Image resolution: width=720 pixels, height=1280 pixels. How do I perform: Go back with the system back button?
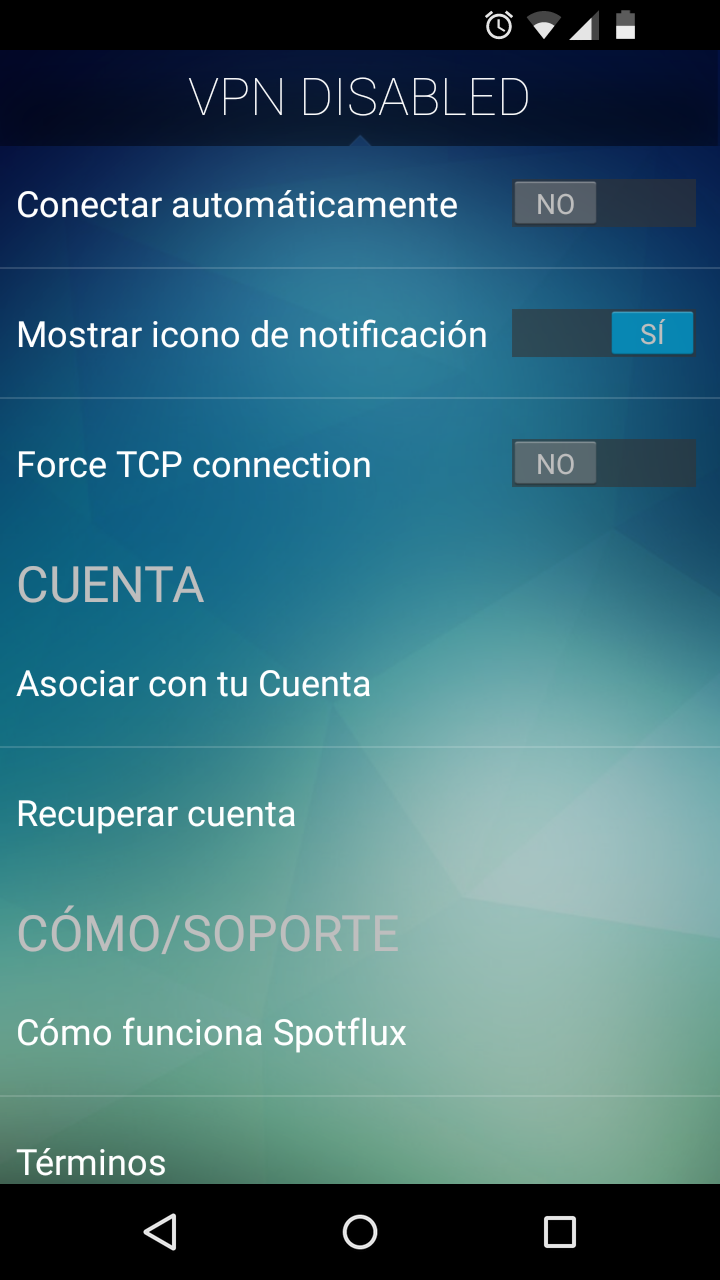(160, 1232)
